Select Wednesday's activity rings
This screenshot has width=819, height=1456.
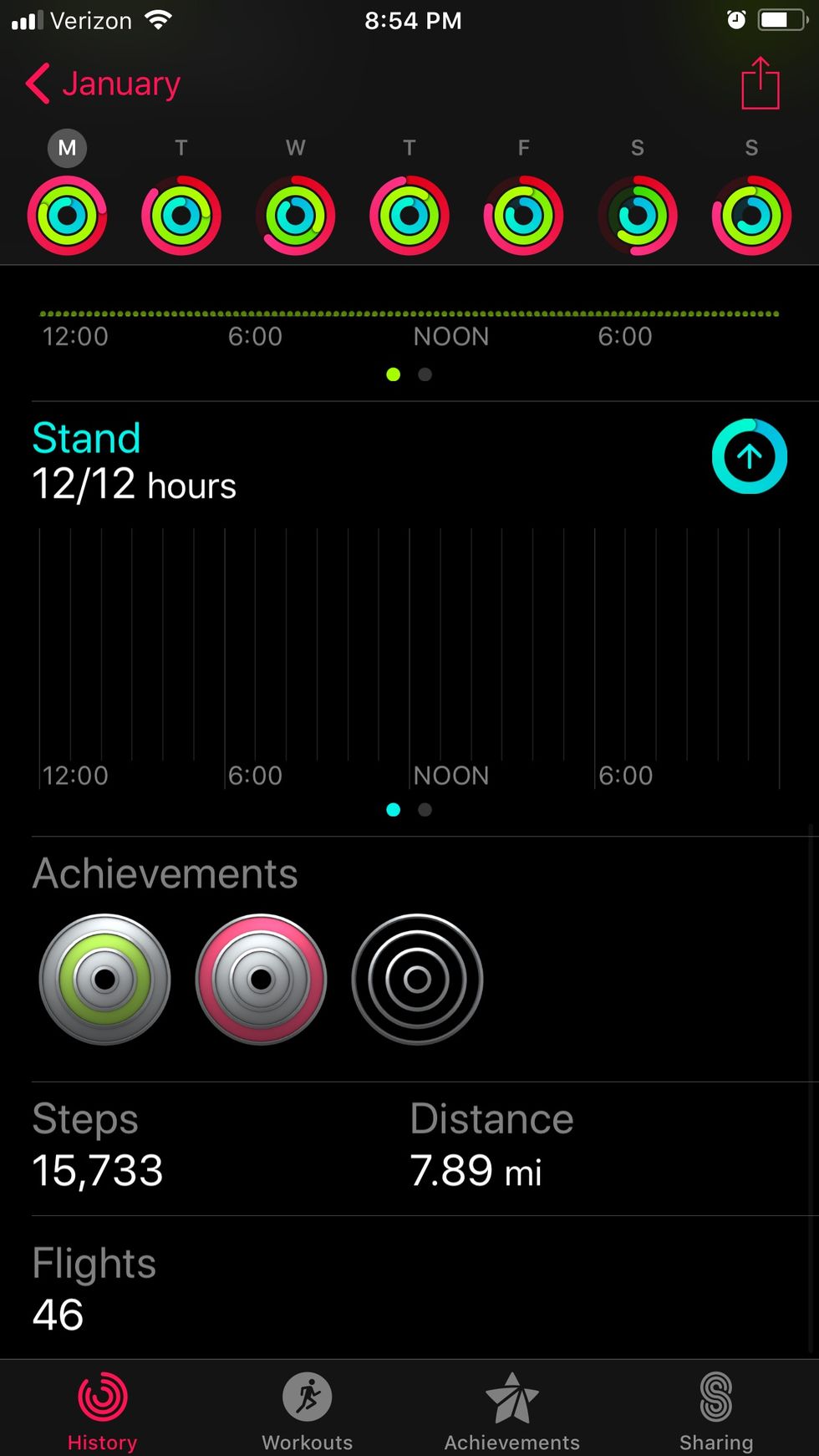[x=296, y=215]
